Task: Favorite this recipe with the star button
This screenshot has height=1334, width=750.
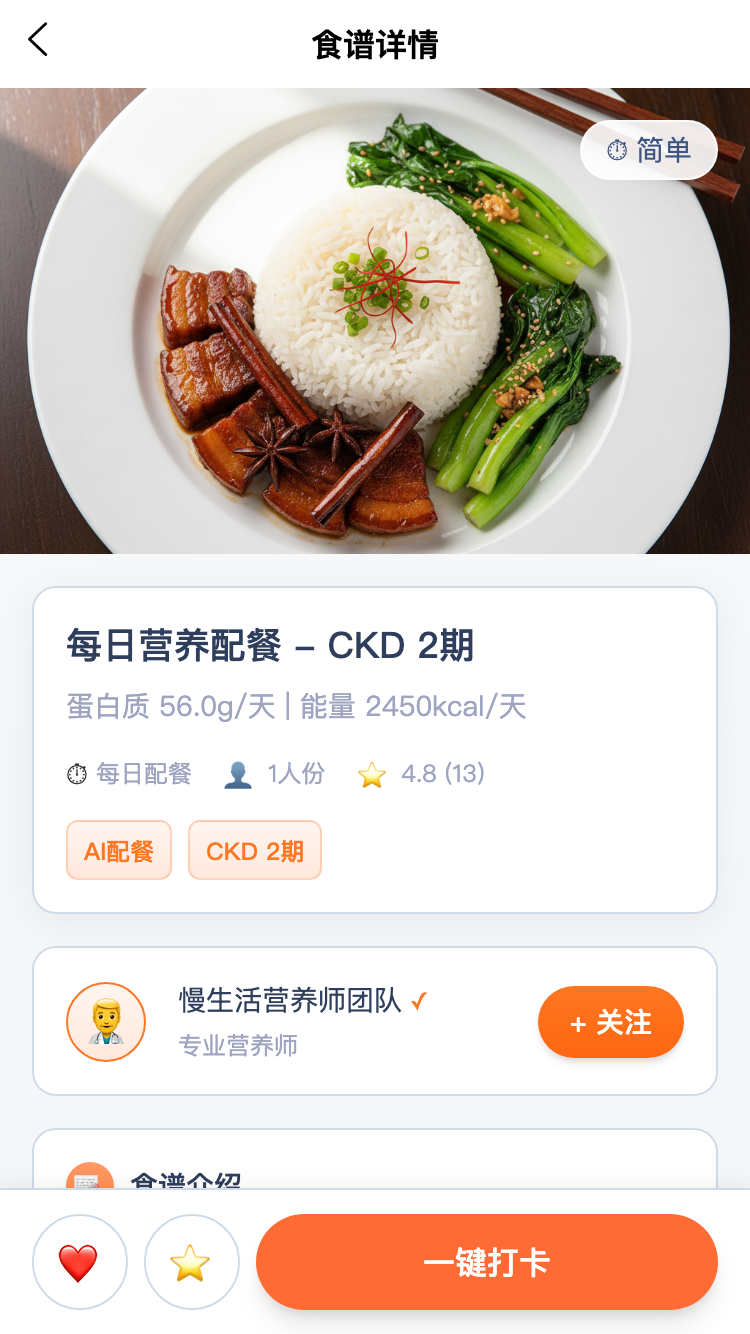Action: point(191,1262)
